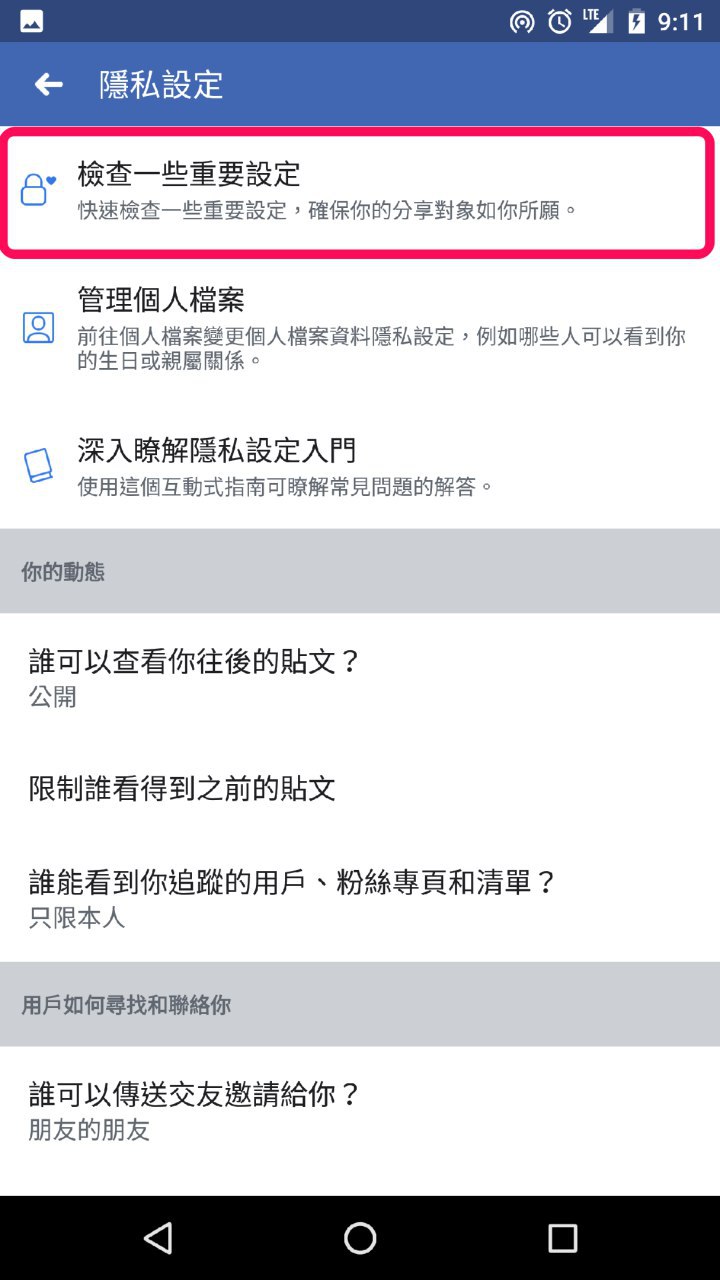Viewport: 720px width, 1280px height.
Task: Go back from 隱私設定 screen
Action: point(48,85)
